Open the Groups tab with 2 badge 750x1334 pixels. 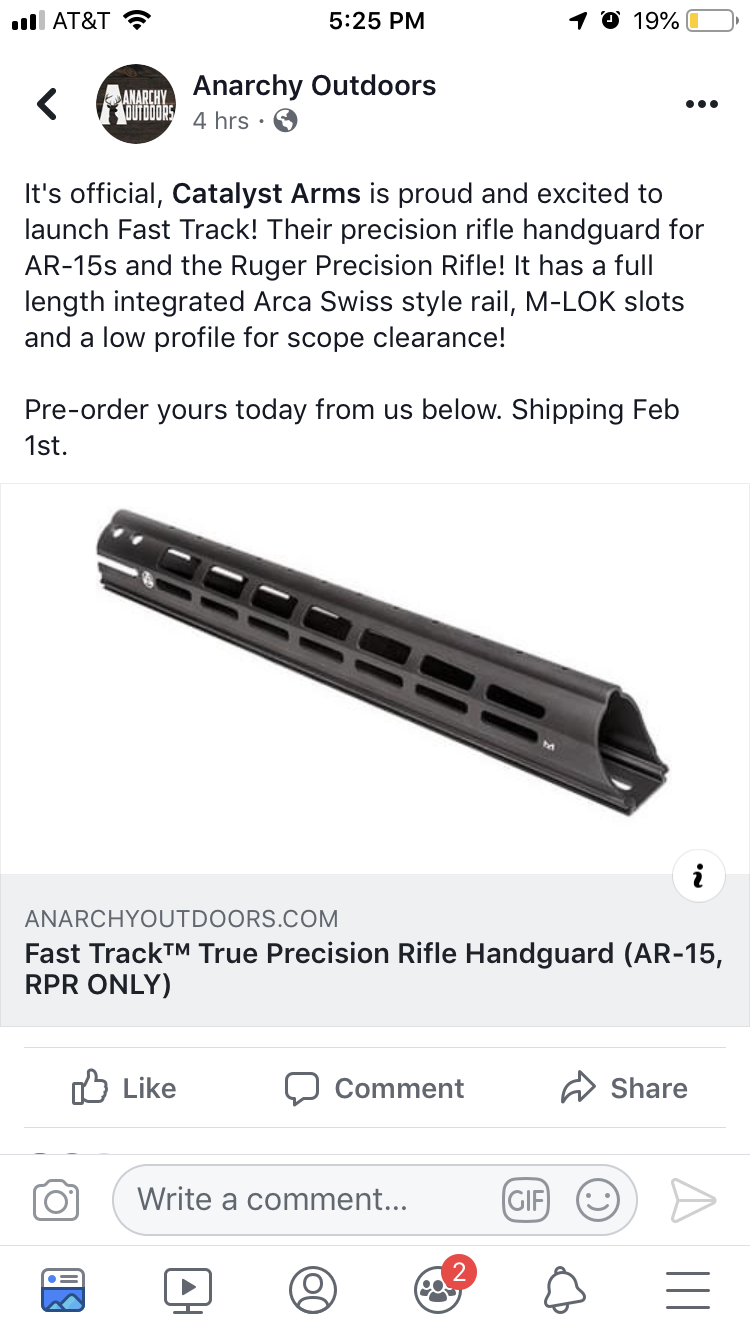pos(438,1290)
